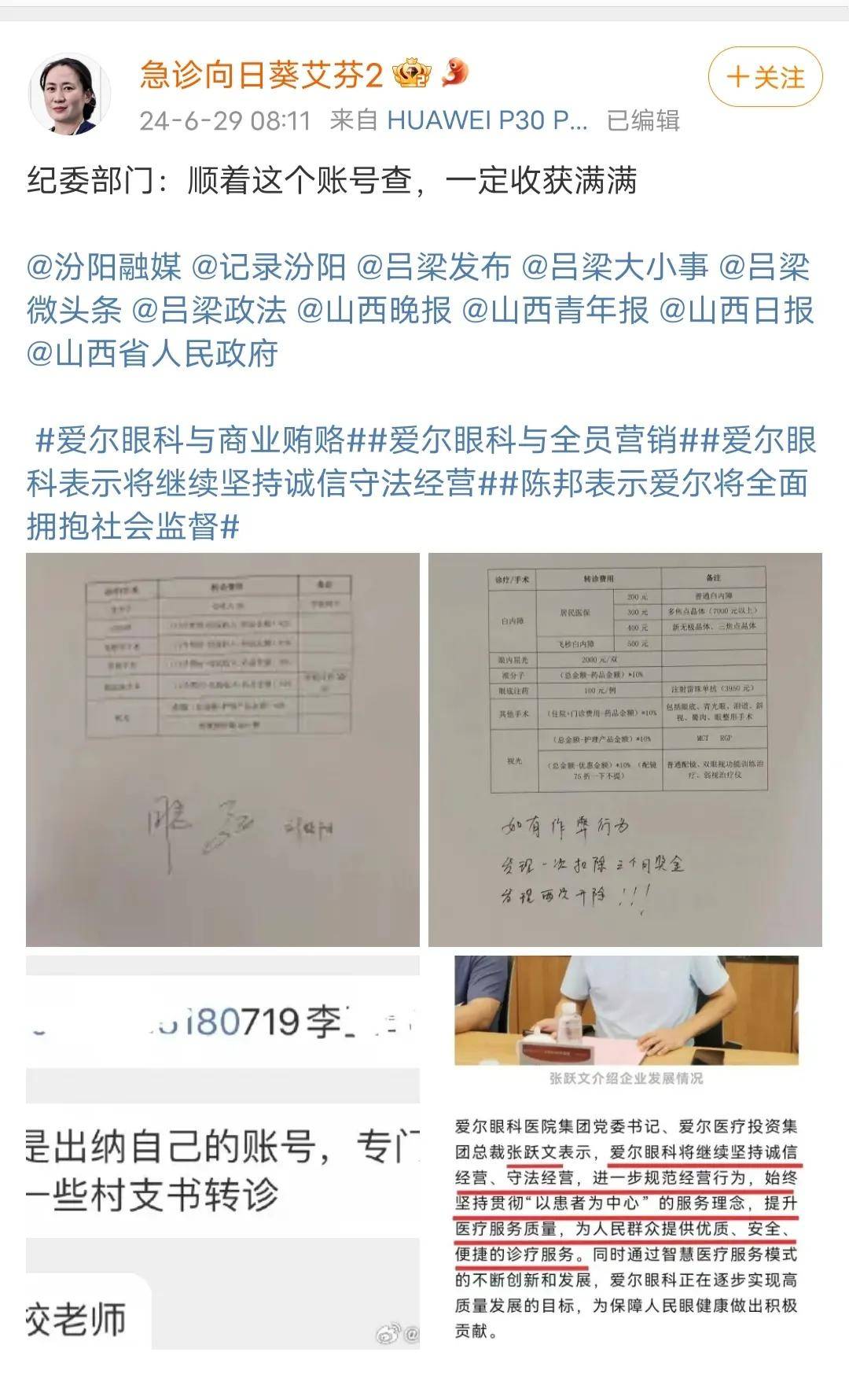The height and width of the screenshot is (1400, 849).
Task: Open the @山西省人民政府 mention
Action: click(153, 354)
